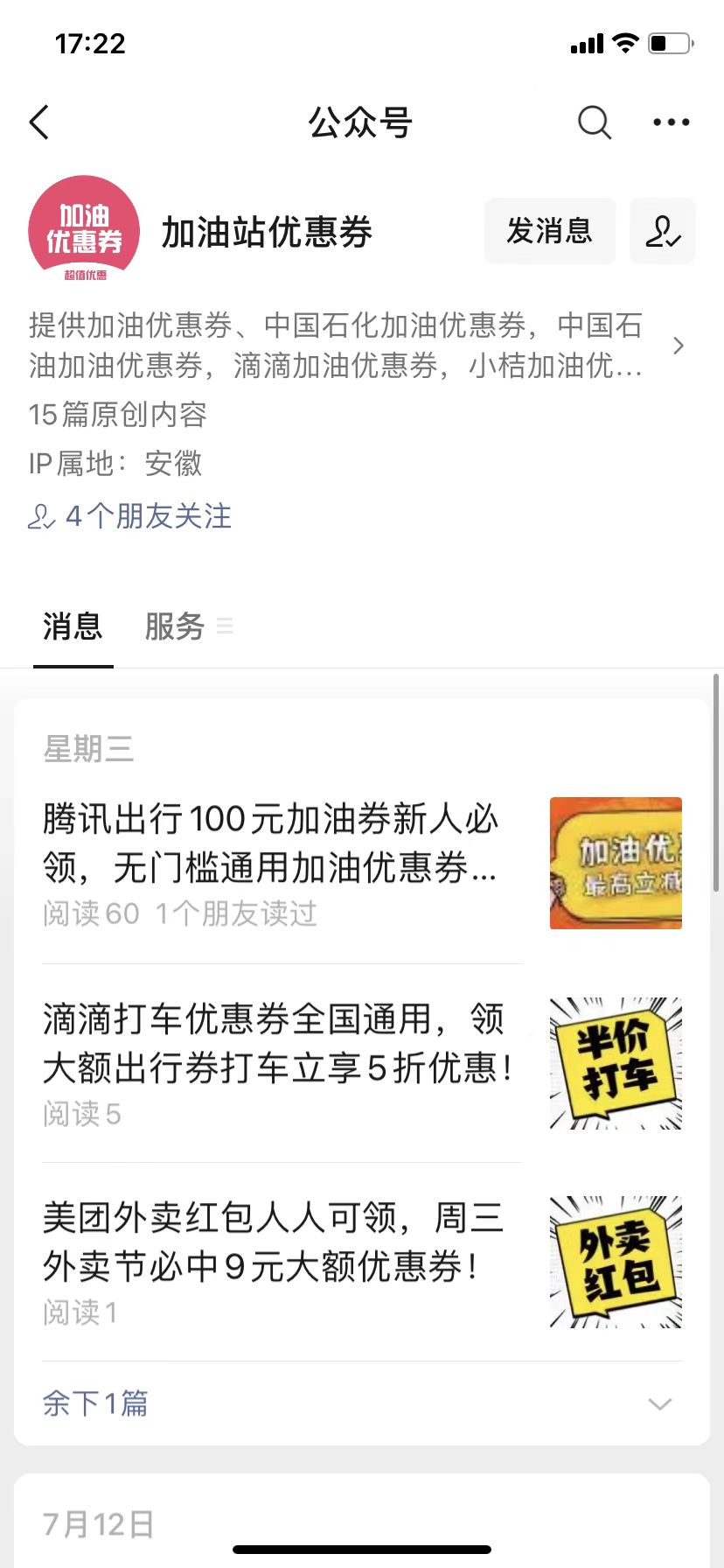Open the three-dot more menu

671,122
